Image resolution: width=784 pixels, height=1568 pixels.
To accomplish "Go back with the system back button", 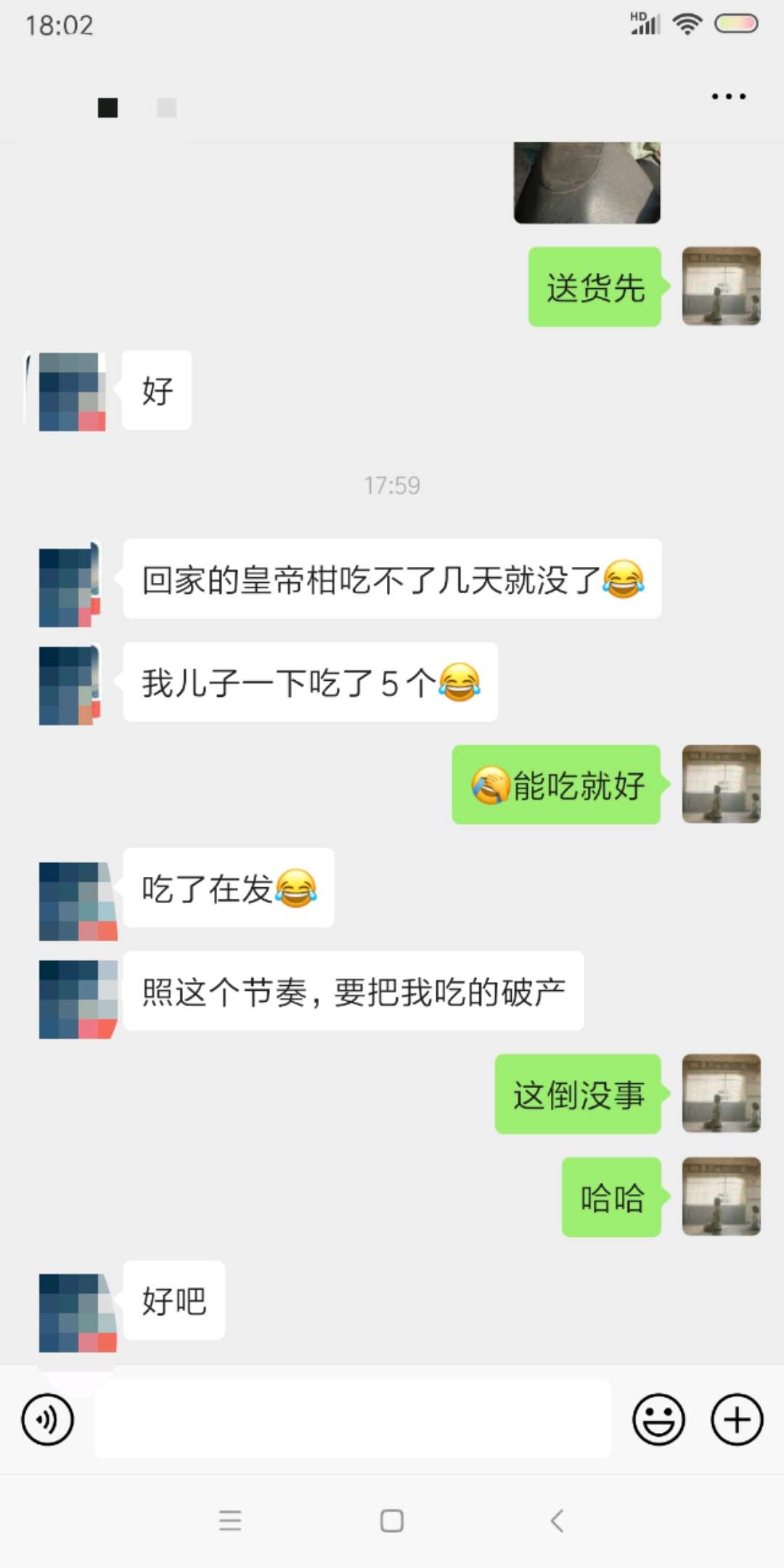I will [x=557, y=1520].
